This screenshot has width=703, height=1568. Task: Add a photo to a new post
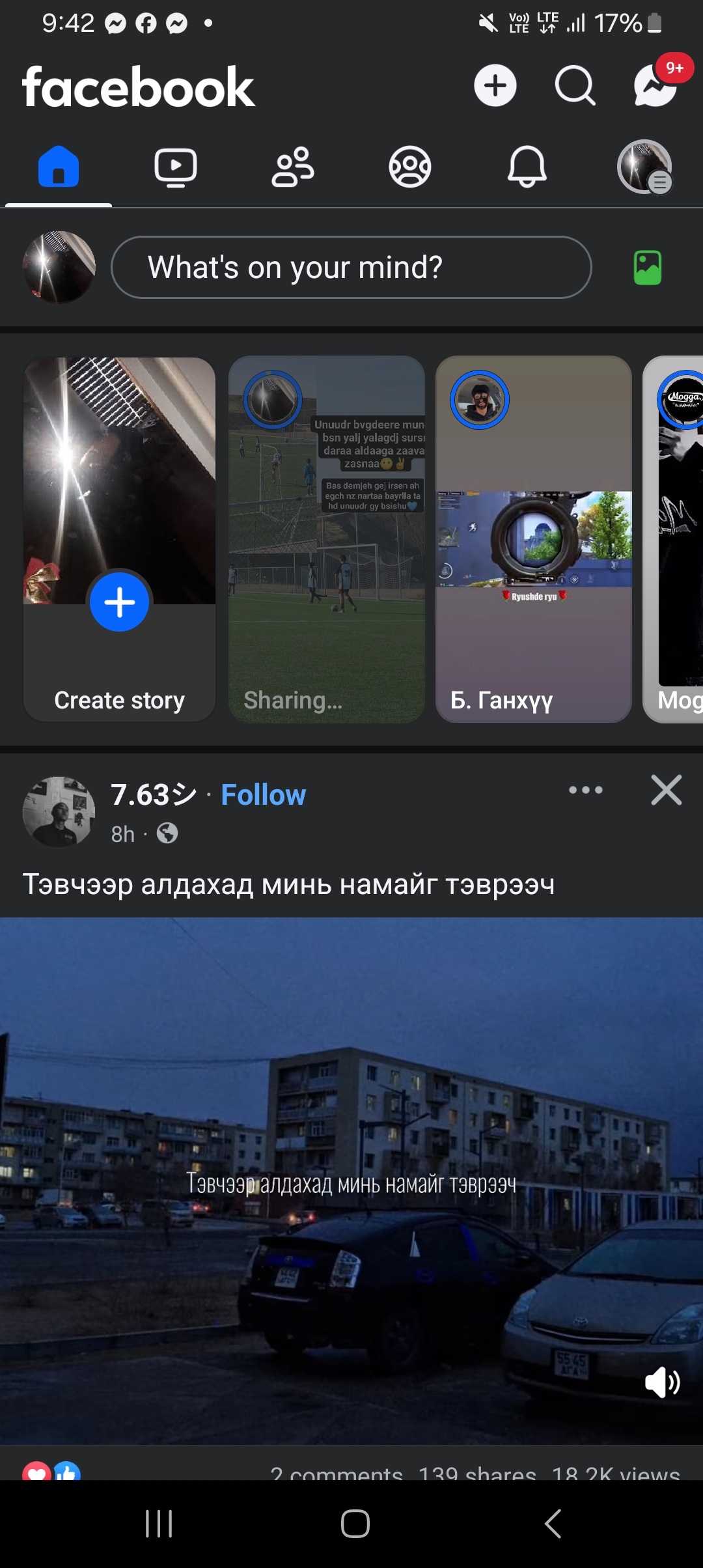coord(648,268)
